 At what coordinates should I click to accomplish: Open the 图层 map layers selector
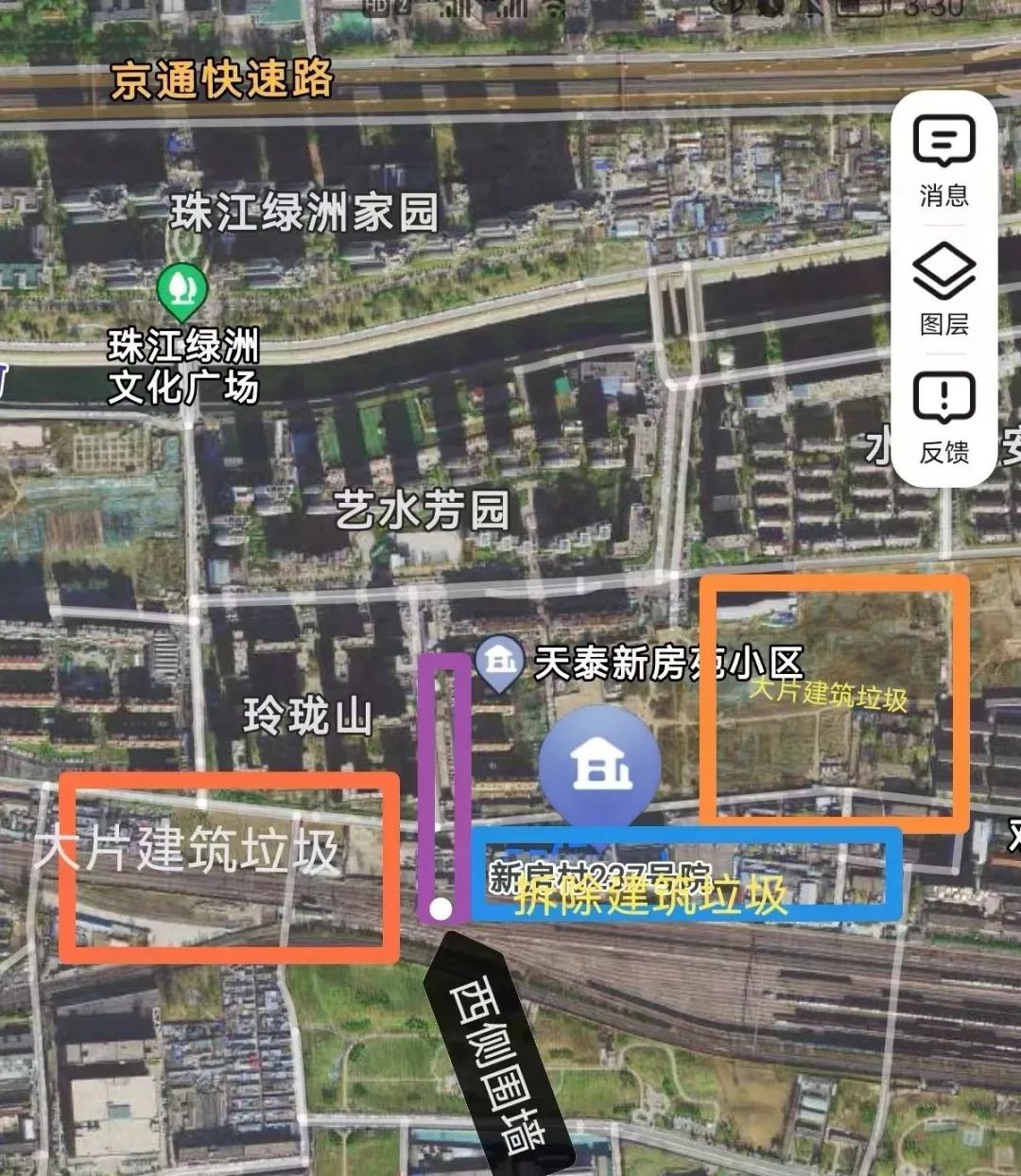pyautogui.click(x=943, y=290)
